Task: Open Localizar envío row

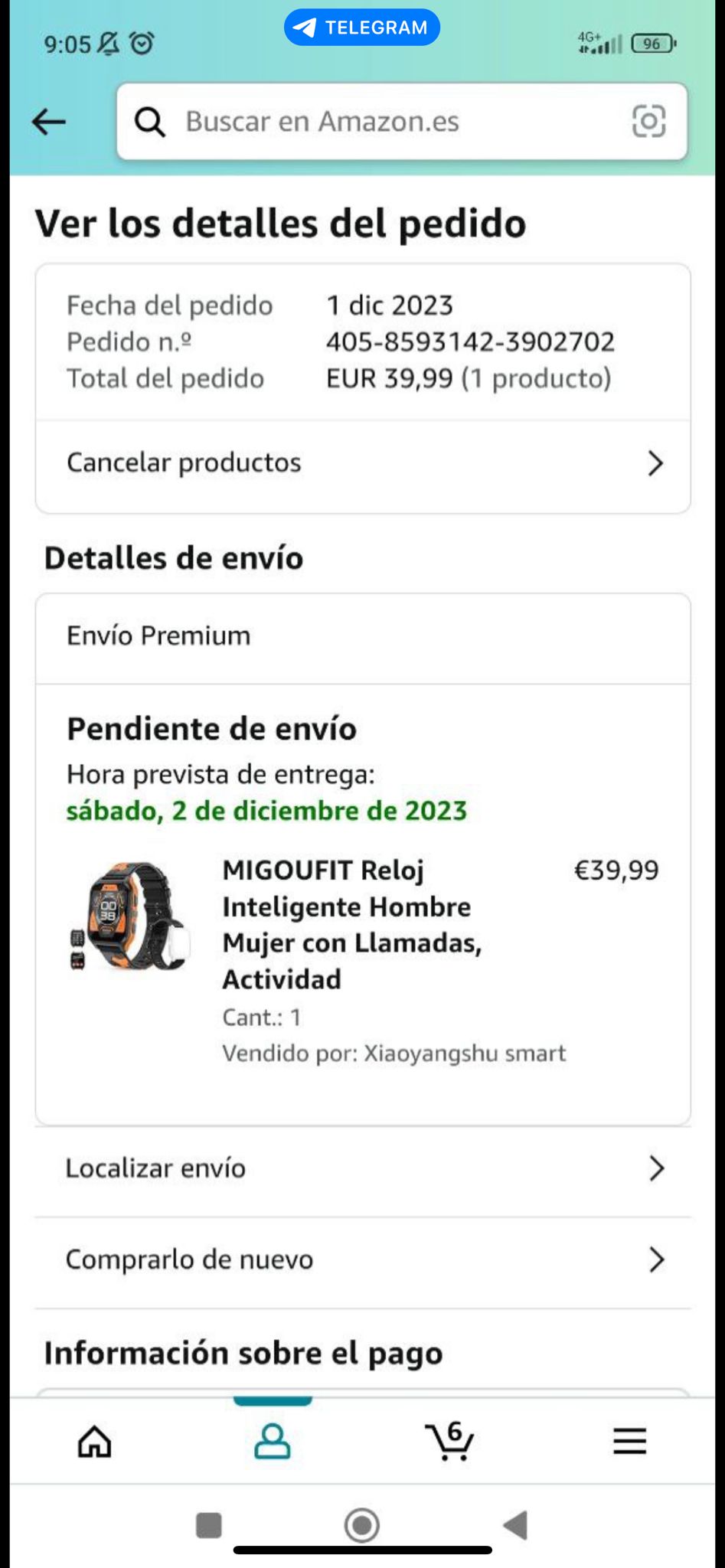Action: click(x=363, y=1168)
